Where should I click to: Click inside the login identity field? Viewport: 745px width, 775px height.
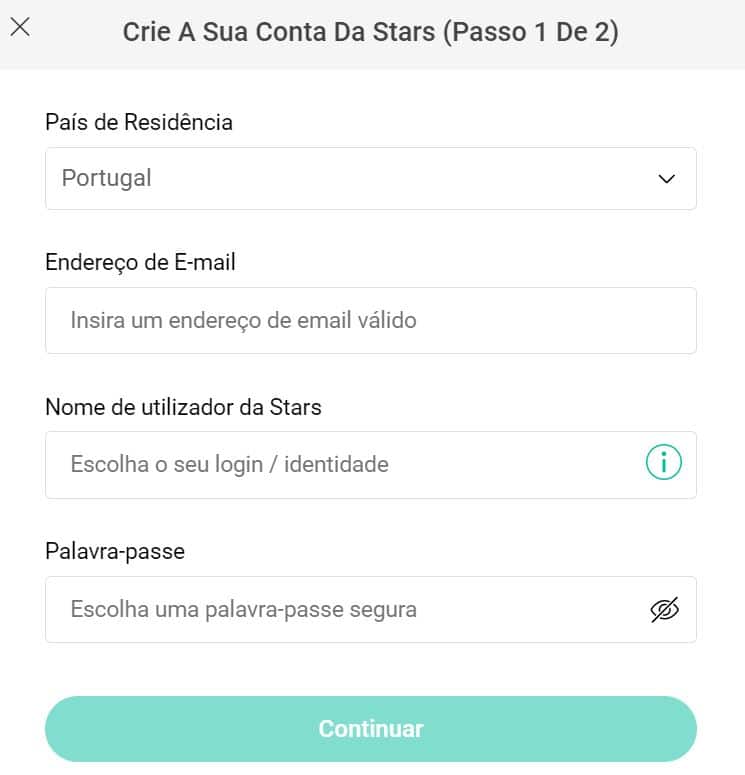point(230,465)
